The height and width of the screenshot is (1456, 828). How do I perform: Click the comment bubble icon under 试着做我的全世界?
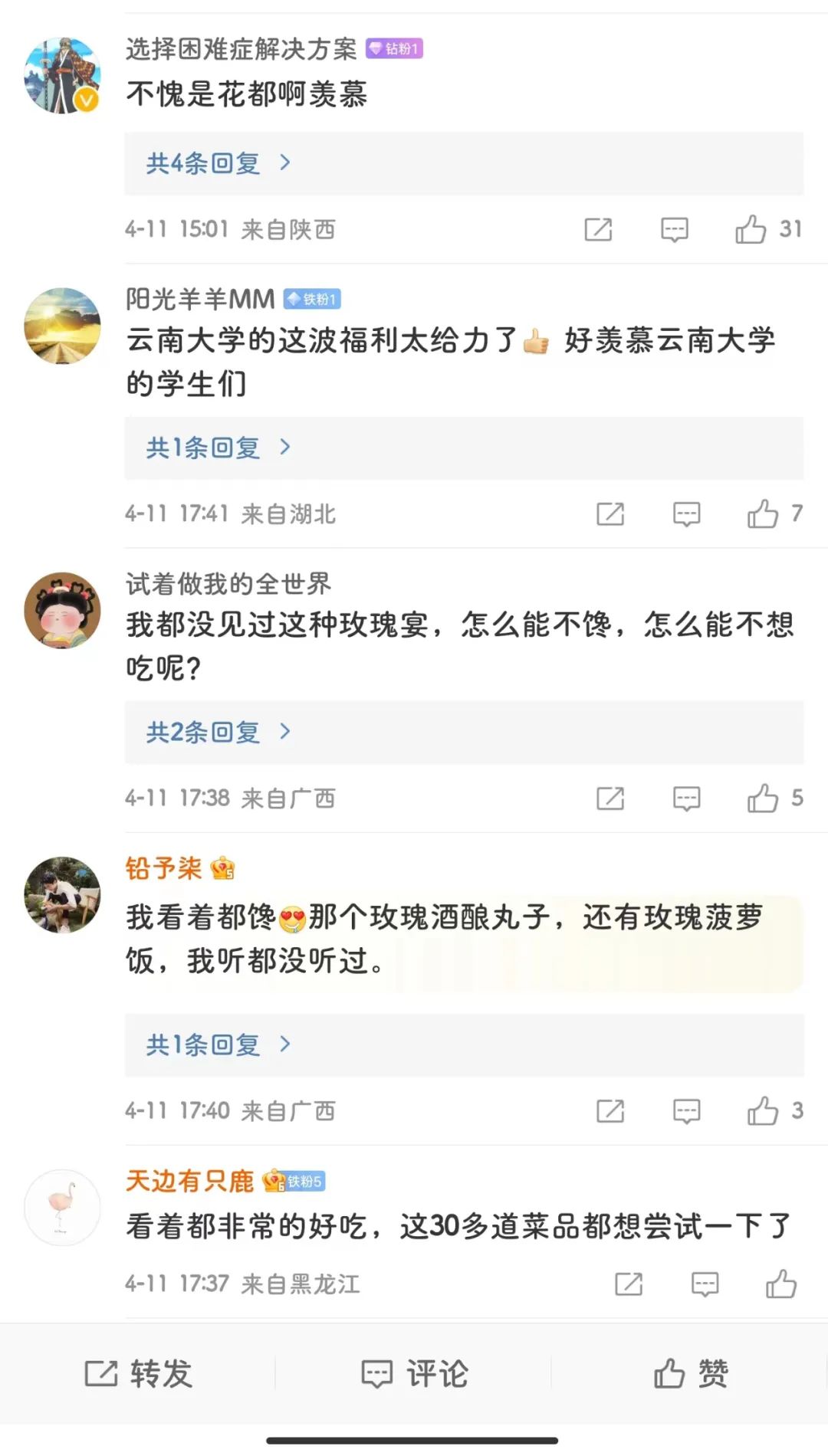pyautogui.click(x=685, y=798)
